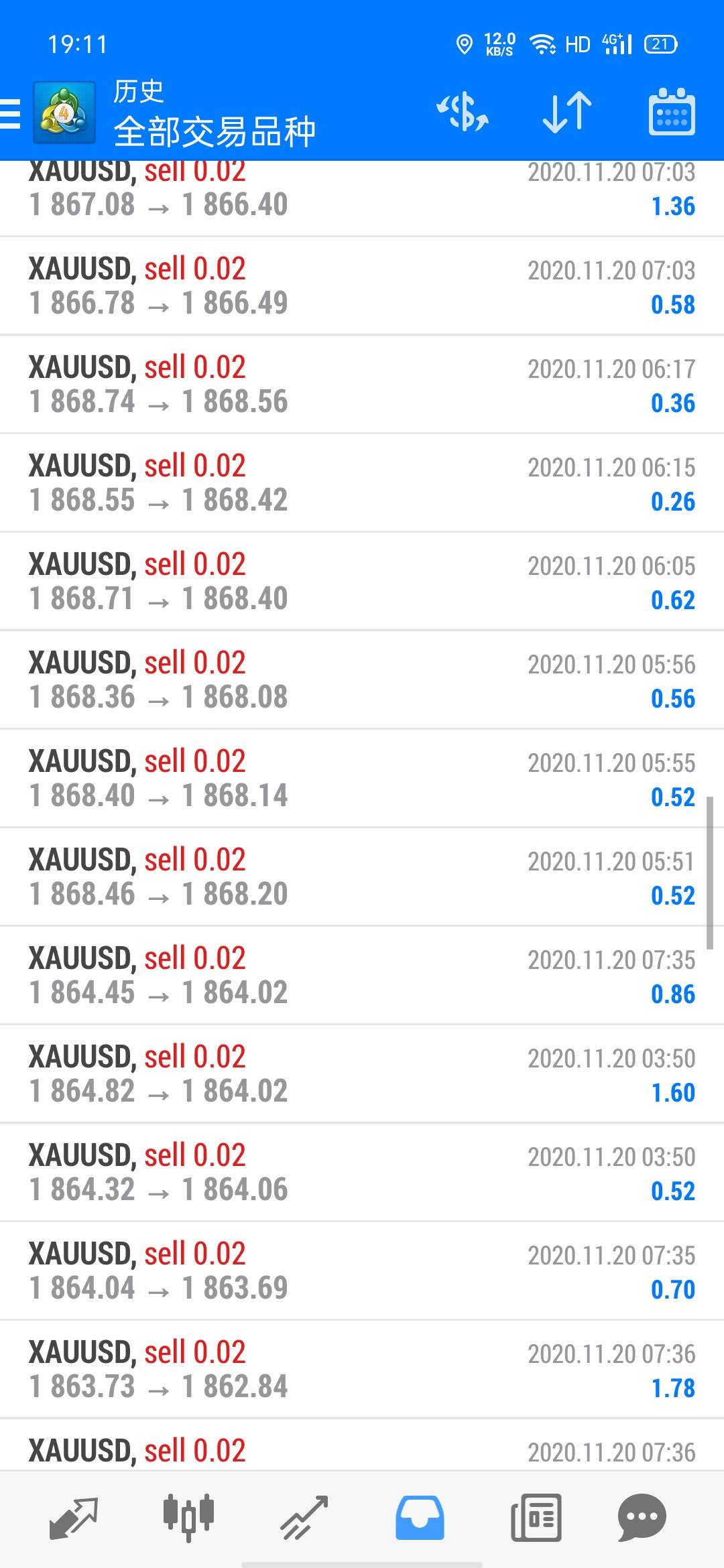Switch to the Trade tab
The width and height of the screenshot is (724, 1568).
(x=304, y=1517)
